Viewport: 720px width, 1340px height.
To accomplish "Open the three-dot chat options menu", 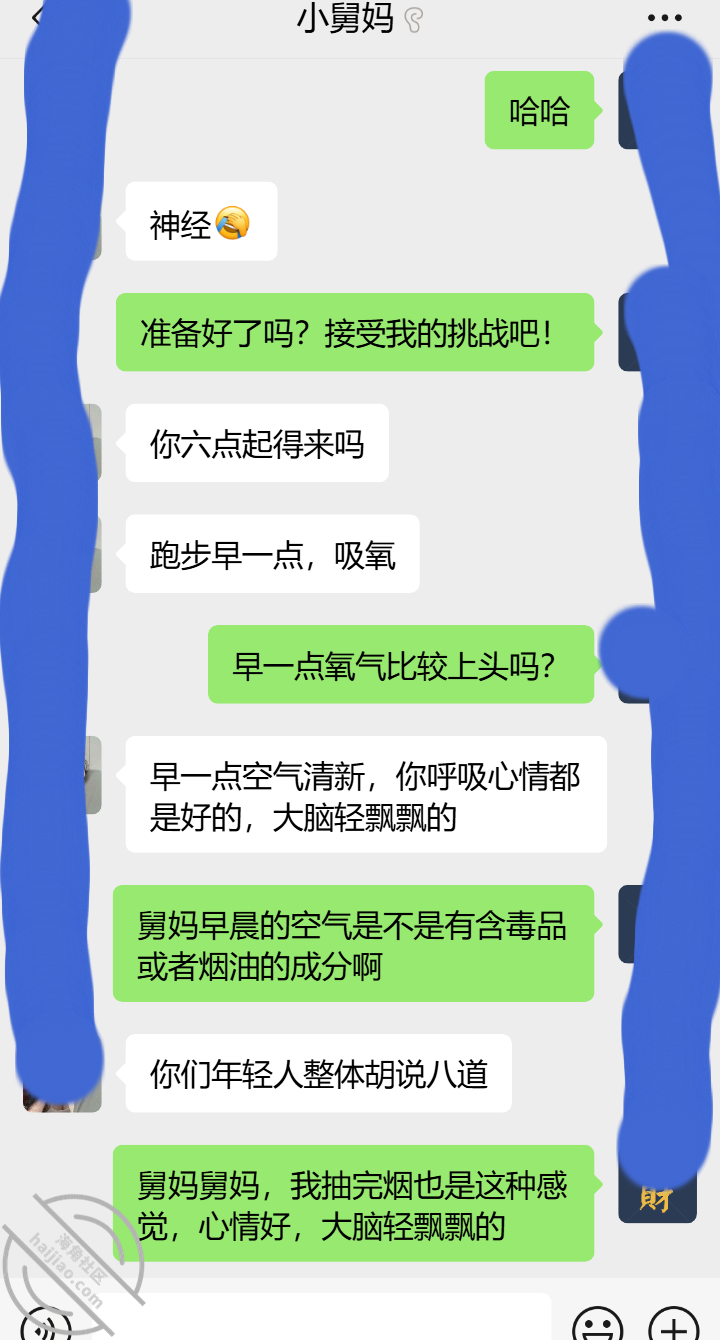I will [x=664, y=18].
